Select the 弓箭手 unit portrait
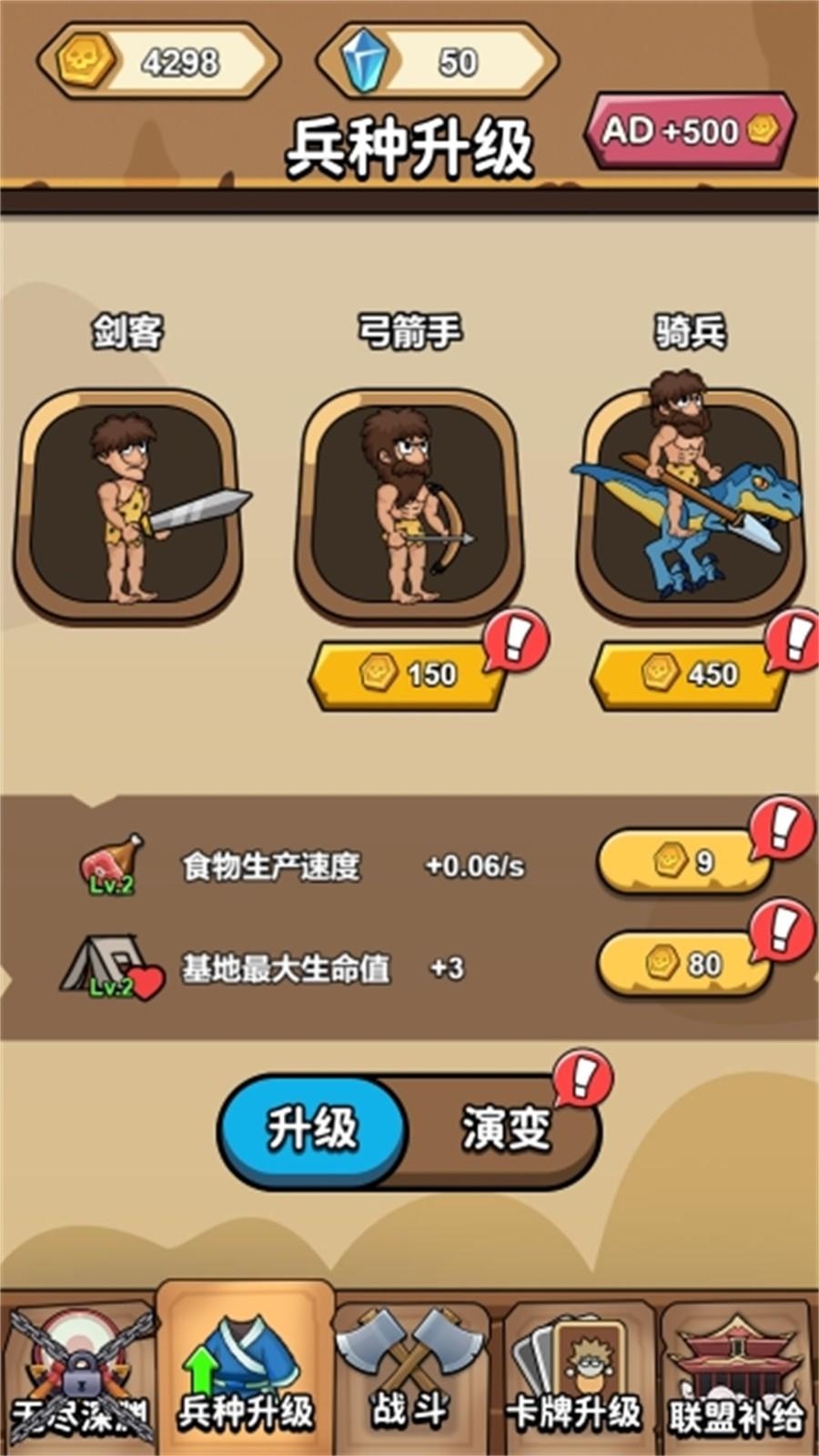 pyautogui.click(x=409, y=505)
